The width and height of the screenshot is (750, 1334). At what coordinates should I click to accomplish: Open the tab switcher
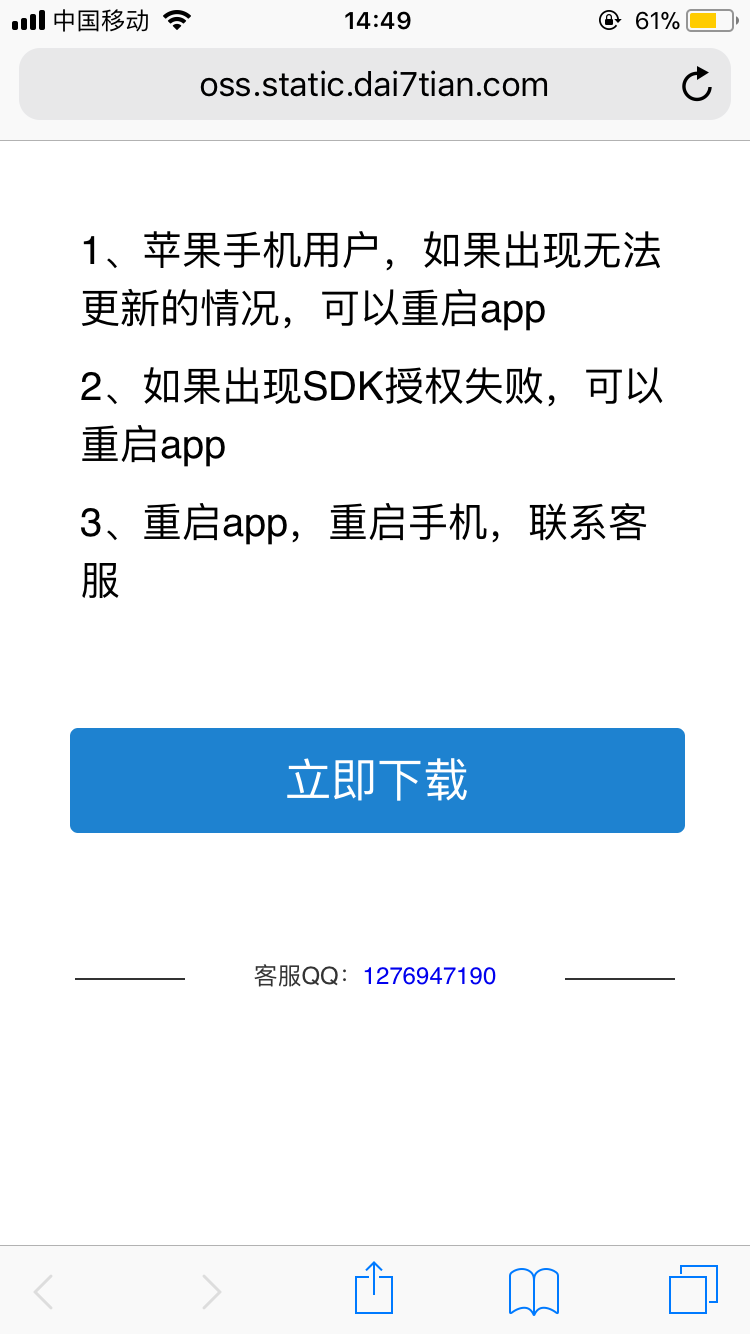click(694, 1289)
